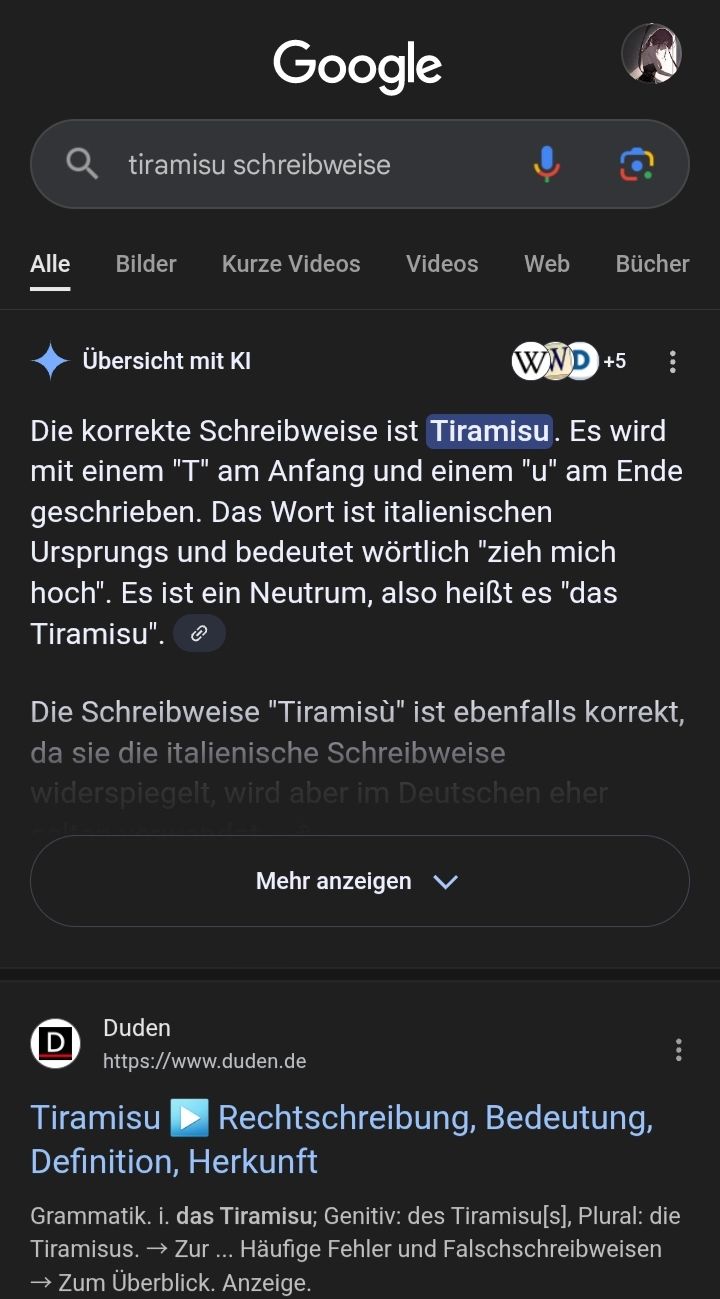Open the options menu for the Duden result
Viewport: 720px width, 1299px height.
coord(679,1049)
